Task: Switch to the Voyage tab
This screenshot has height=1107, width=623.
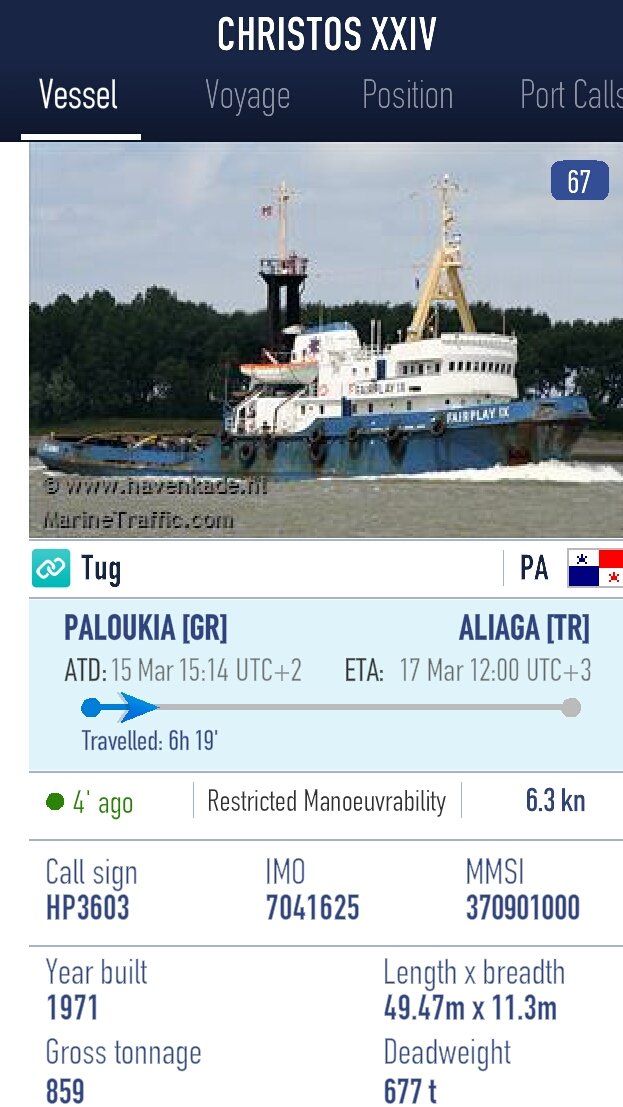Action: coord(247,95)
